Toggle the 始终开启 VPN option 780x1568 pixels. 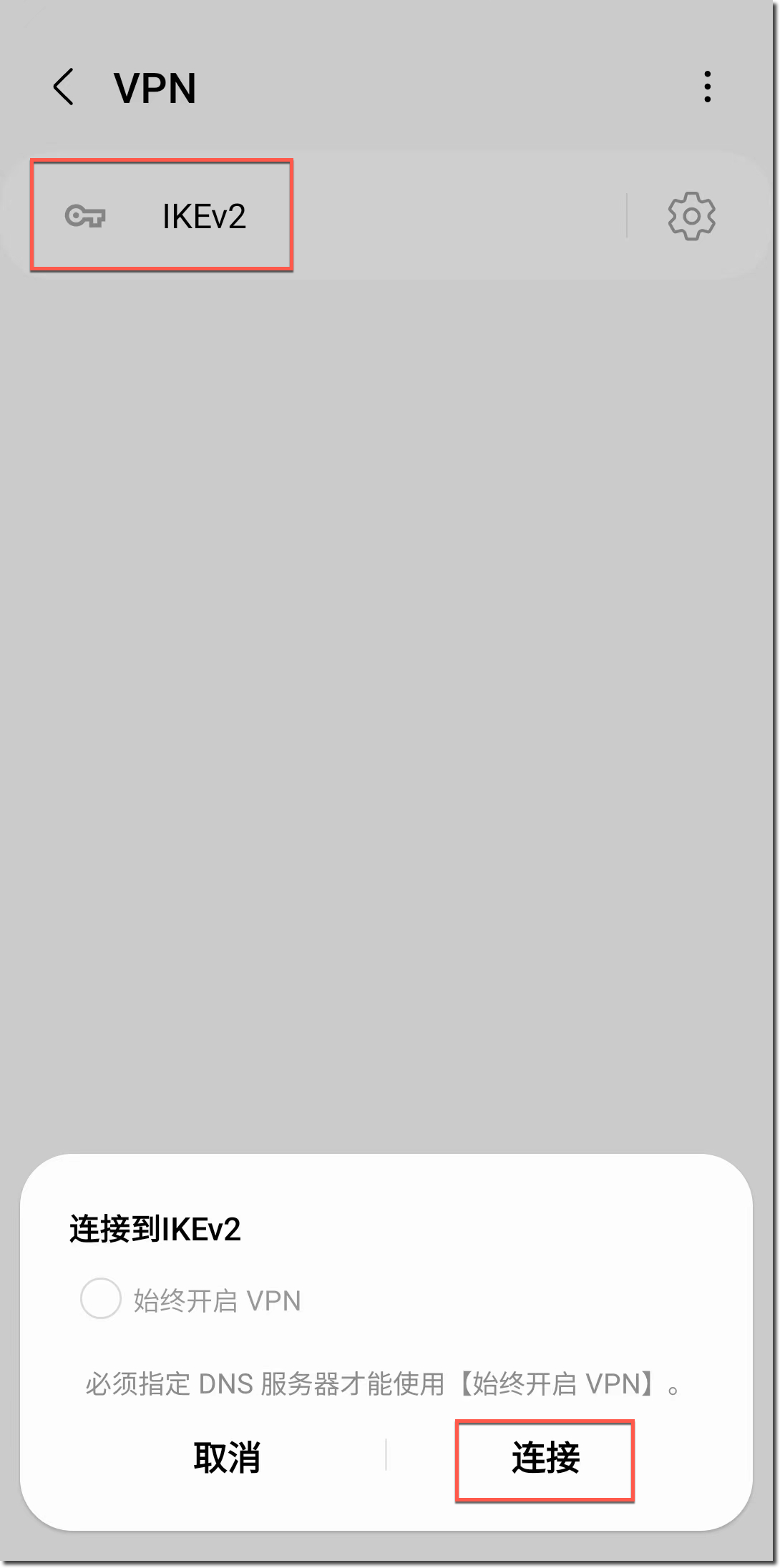(x=101, y=1298)
